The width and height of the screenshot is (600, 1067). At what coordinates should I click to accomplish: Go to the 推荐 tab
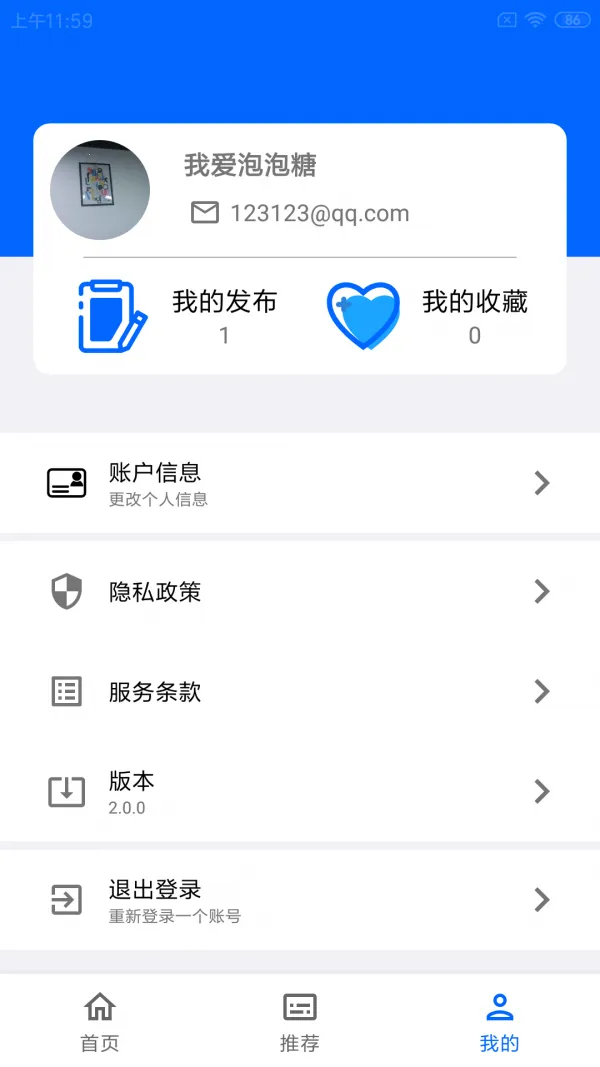tap(300, 1022)
